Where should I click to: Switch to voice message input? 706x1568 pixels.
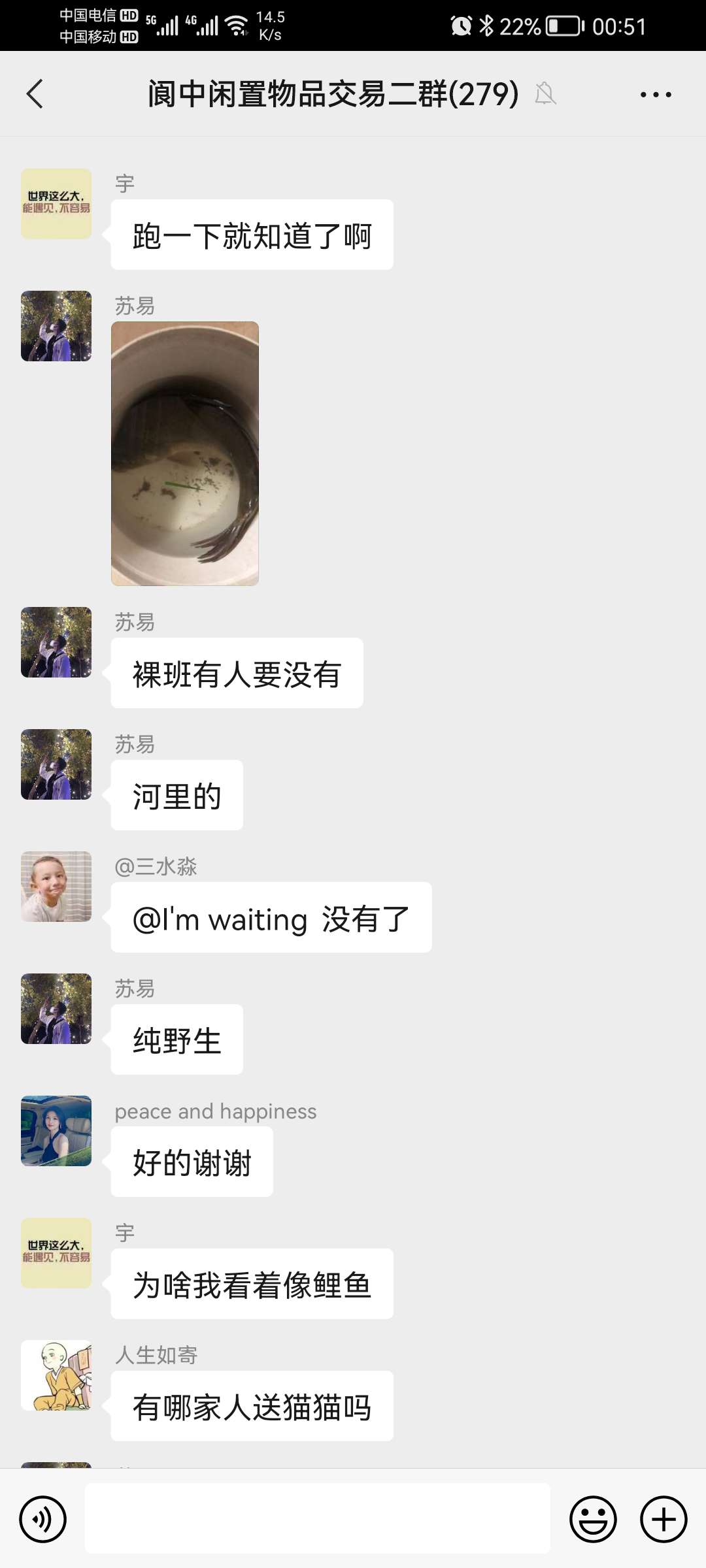[43, 1519]
